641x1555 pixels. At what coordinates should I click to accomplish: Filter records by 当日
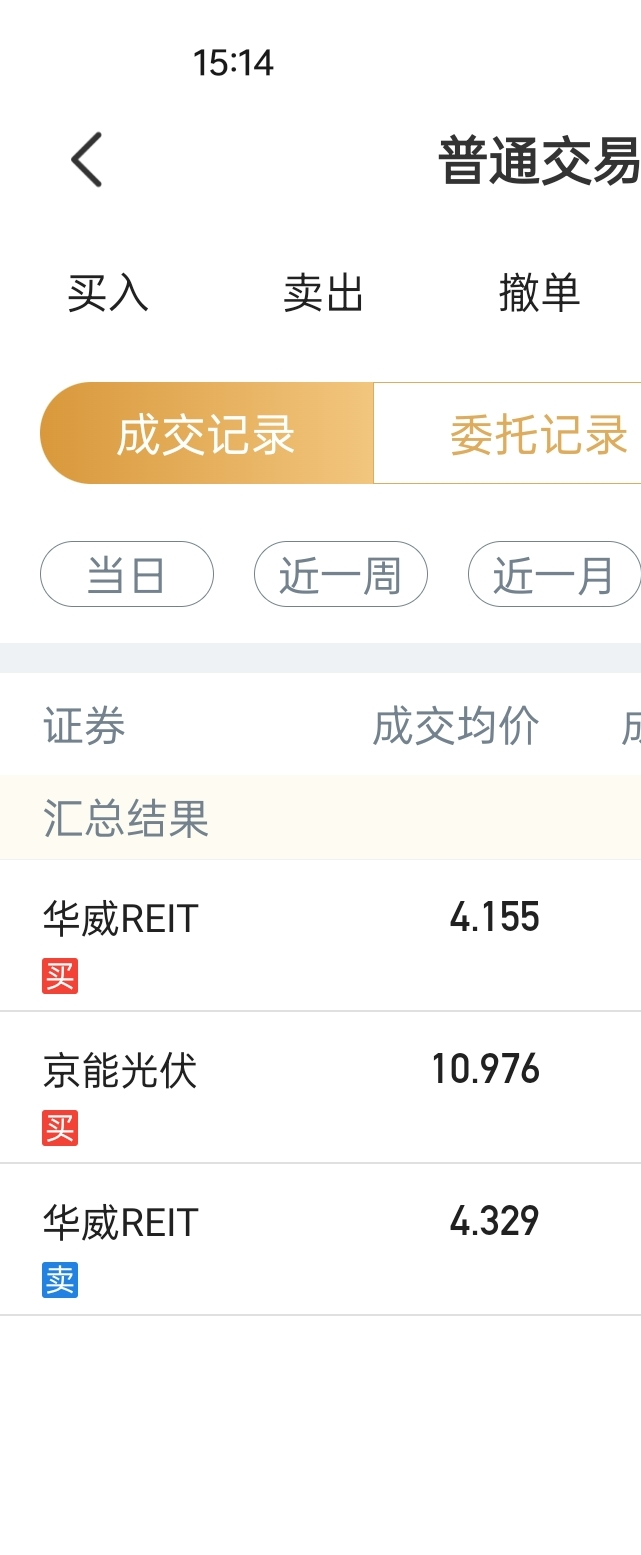(x=127, y=575)
